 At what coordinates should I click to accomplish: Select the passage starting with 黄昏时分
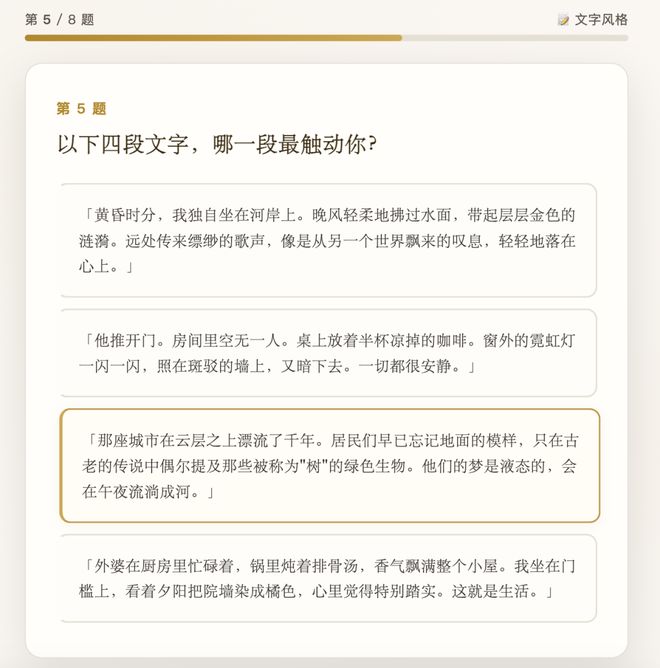click(x=328, y=241)
